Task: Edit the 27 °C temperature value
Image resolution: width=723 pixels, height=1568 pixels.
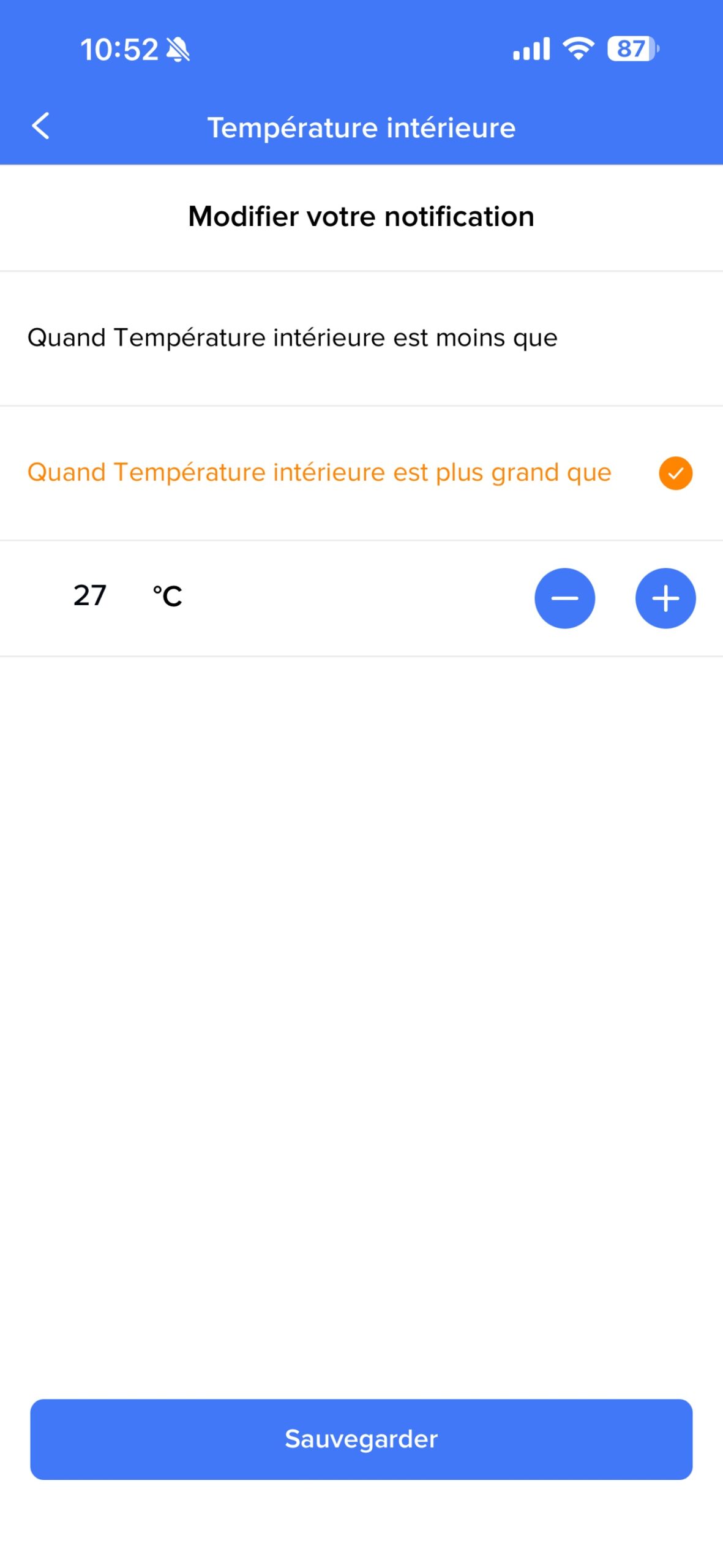Action: tap(91, 595)
